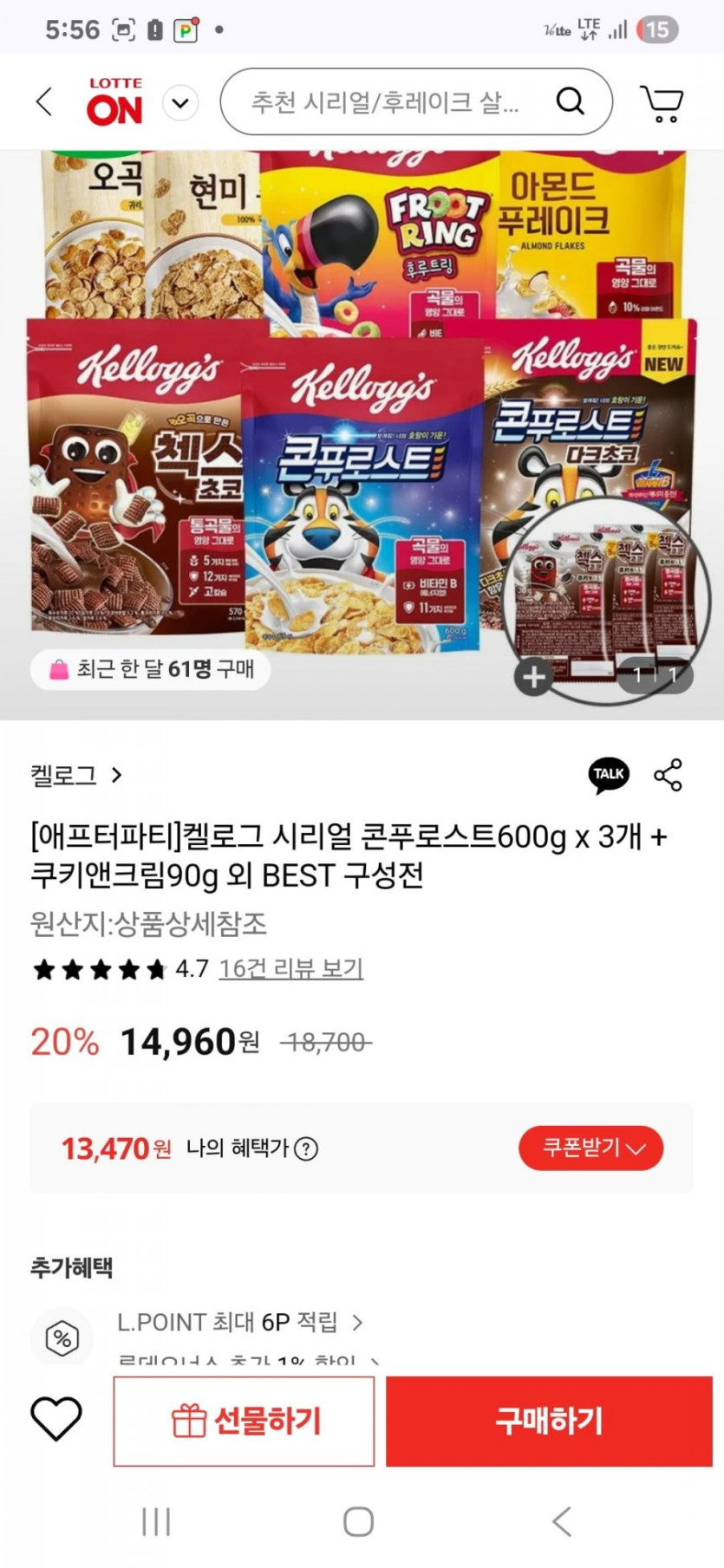Tap the cereal search field
Screen dimensions: 724x1568
click(x=386, y=102)
